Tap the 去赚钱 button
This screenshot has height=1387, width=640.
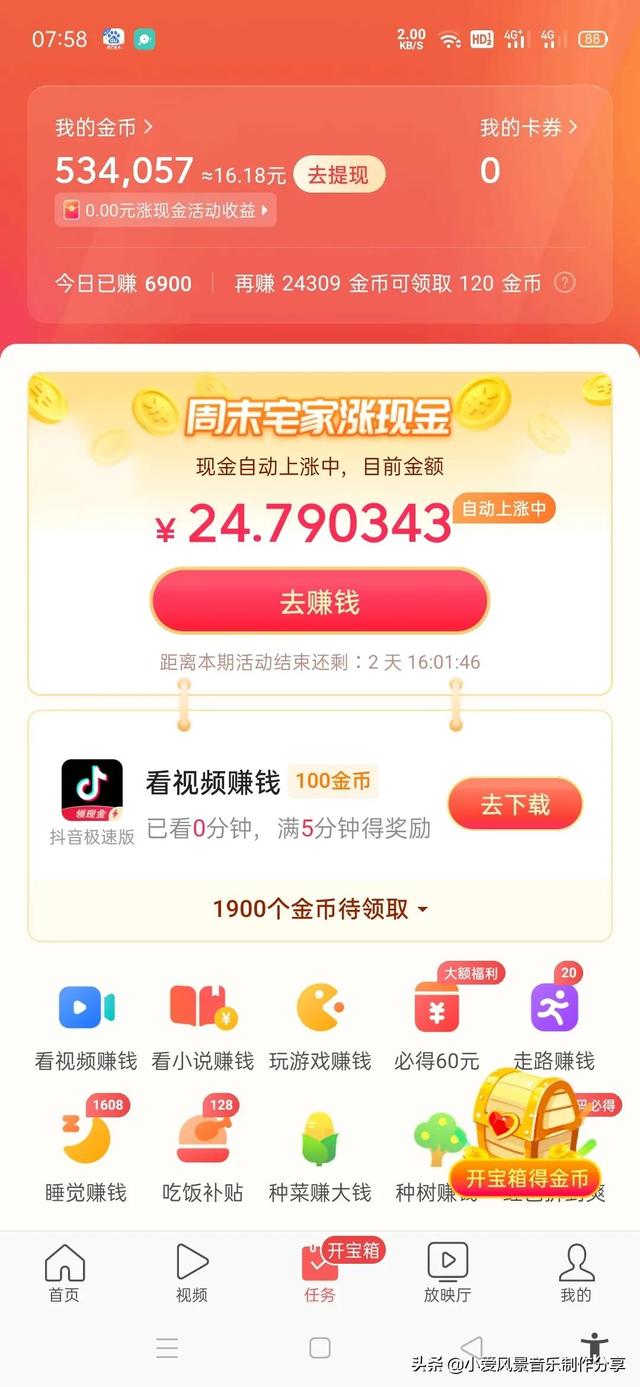[x=320, y=602]
